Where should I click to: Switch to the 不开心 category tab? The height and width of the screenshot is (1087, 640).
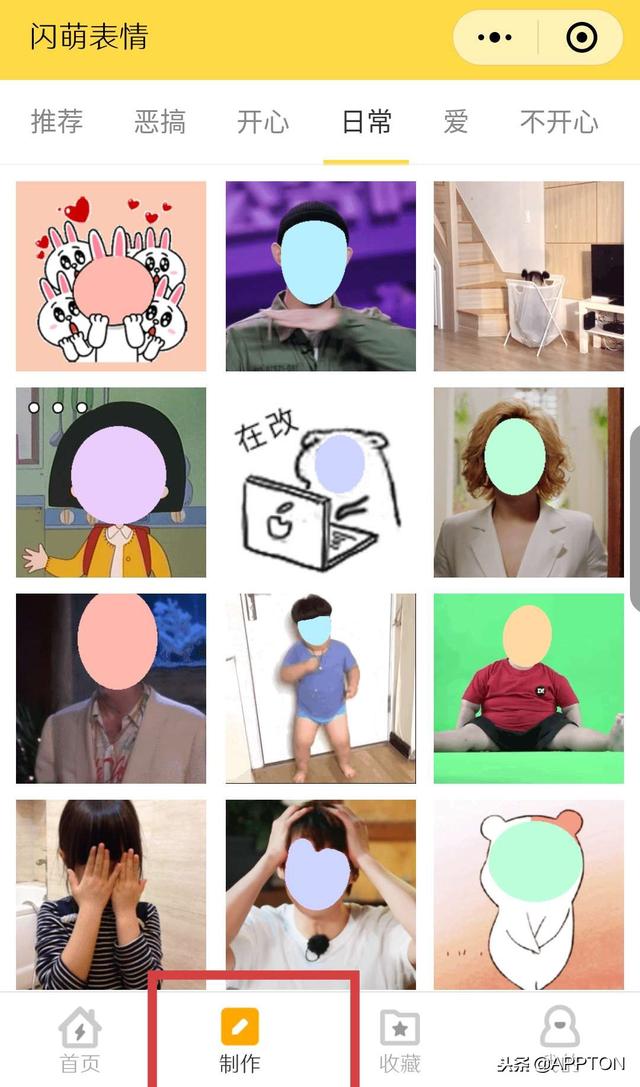click(x=559, y=122)
